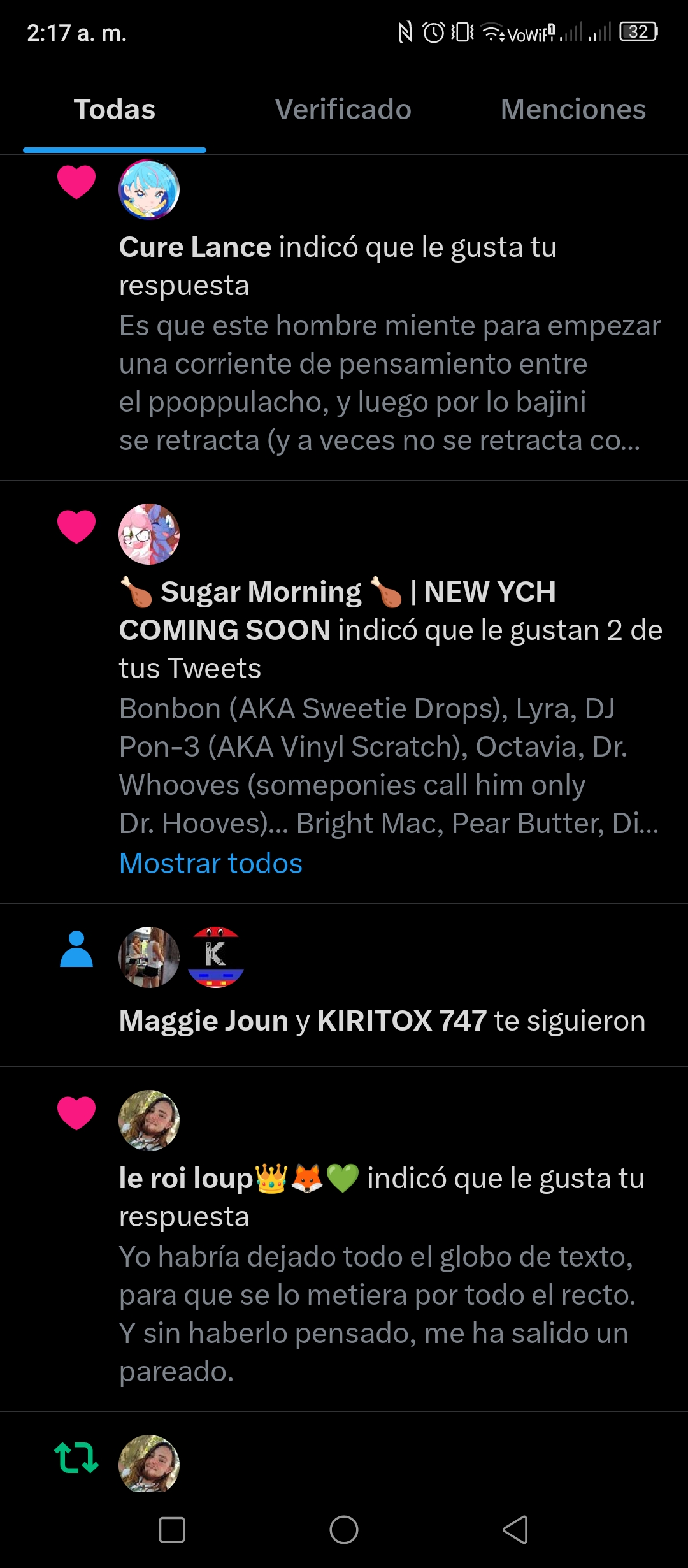View KIRITOX 747's profile picture
Screen dimensions: 688x1568
tap(216, 957)
